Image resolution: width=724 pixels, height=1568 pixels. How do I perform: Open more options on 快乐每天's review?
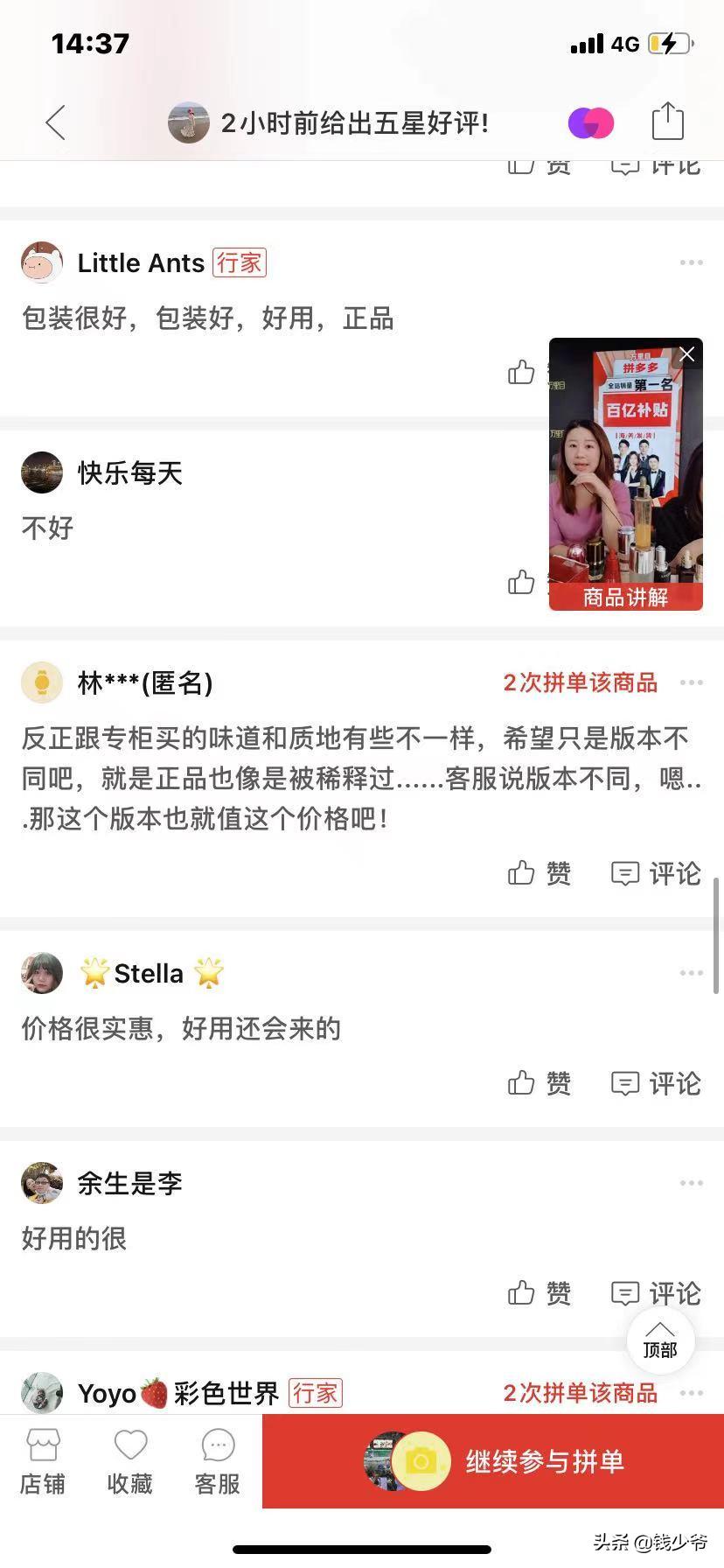(691, 472)
